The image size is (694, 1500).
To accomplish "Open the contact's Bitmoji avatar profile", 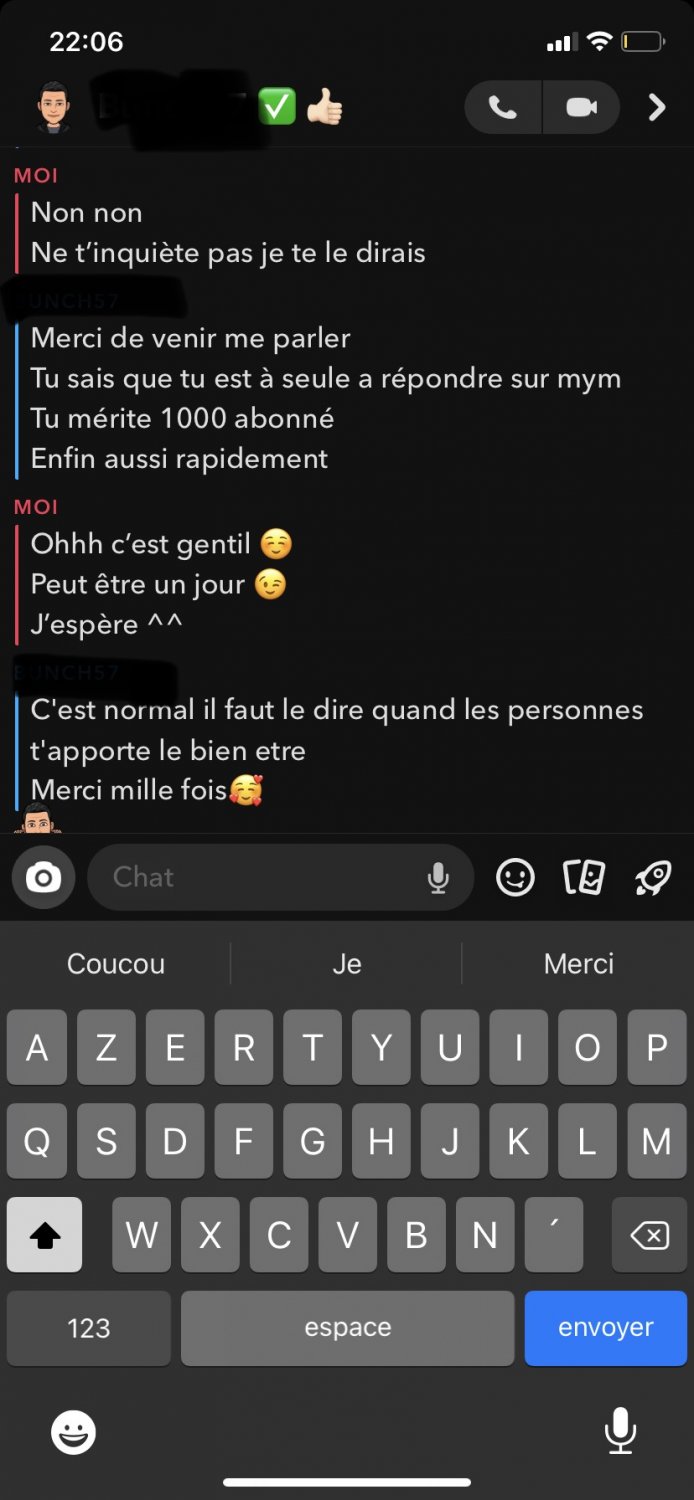I will (53, 107).
